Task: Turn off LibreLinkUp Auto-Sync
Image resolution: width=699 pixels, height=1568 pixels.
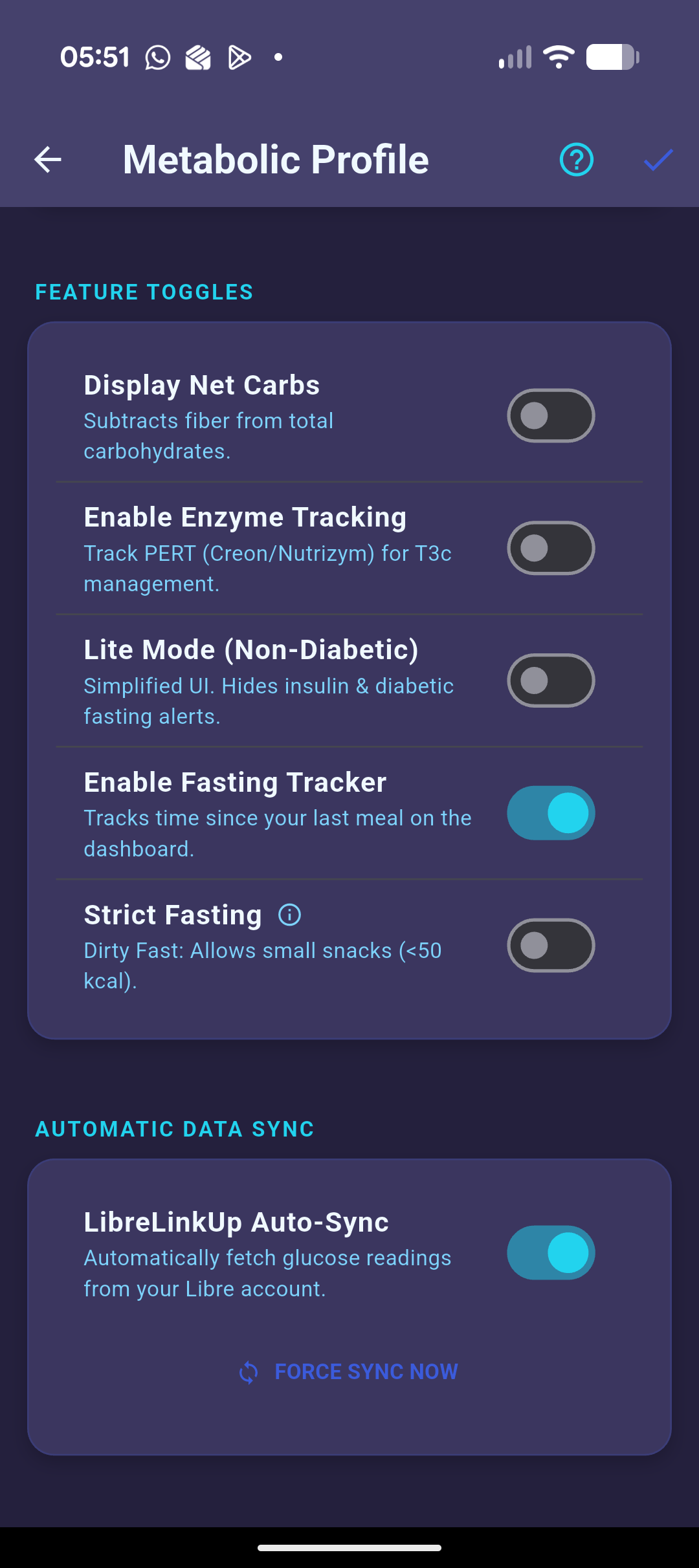Action: coord(550,1252)
